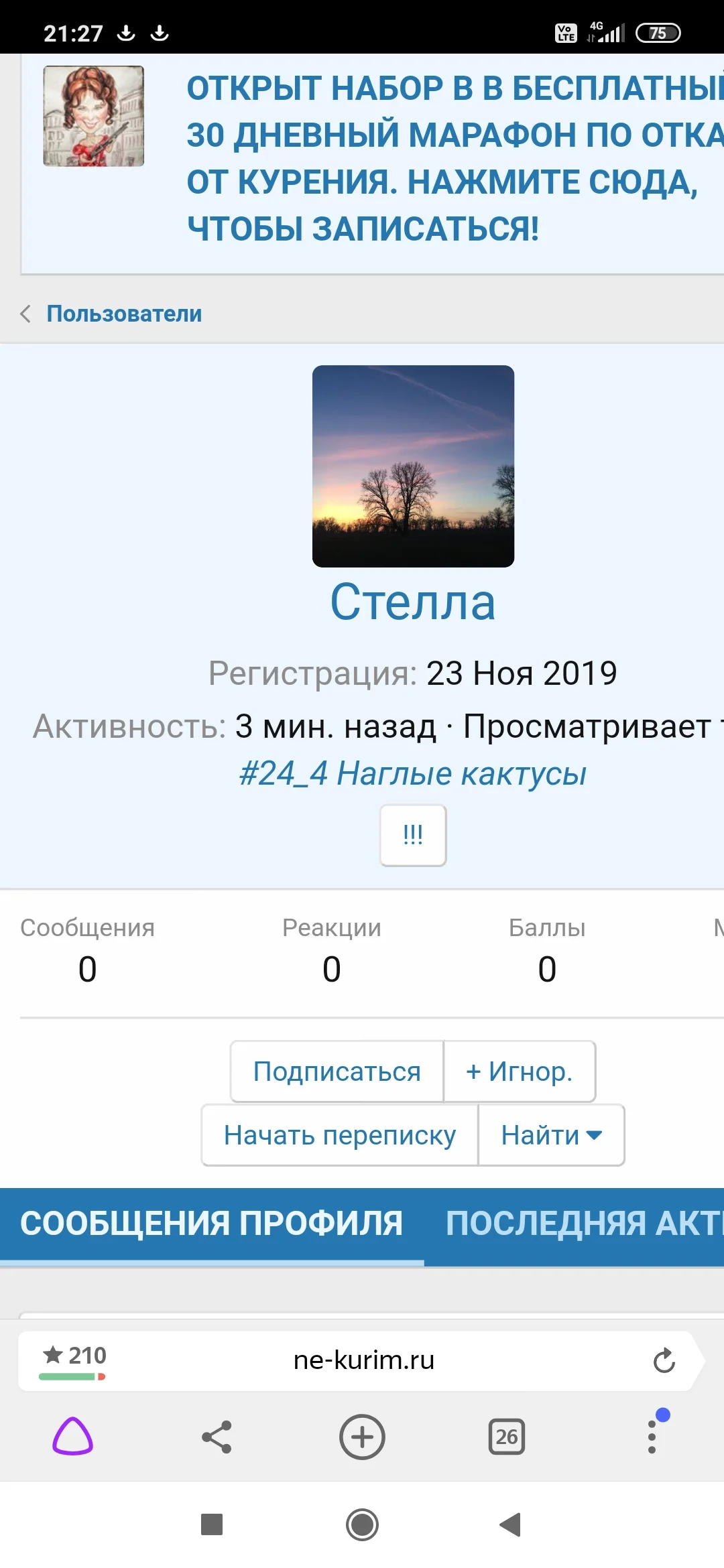Open browser menu via three-dot icon

tap(652, 1436)
